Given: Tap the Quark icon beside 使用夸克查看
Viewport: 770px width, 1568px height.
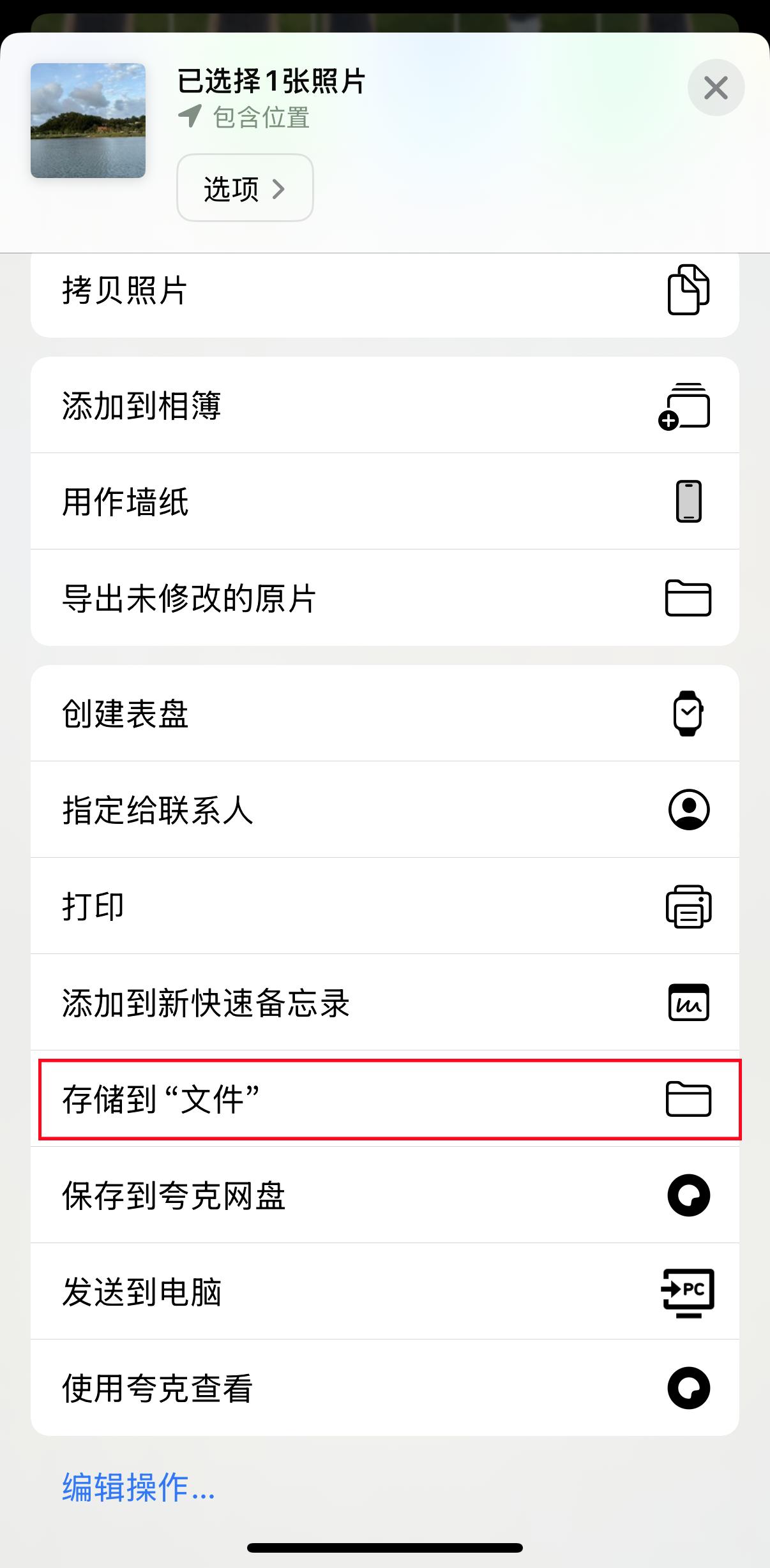Looking at the screenshot, I should (688, 1389).
